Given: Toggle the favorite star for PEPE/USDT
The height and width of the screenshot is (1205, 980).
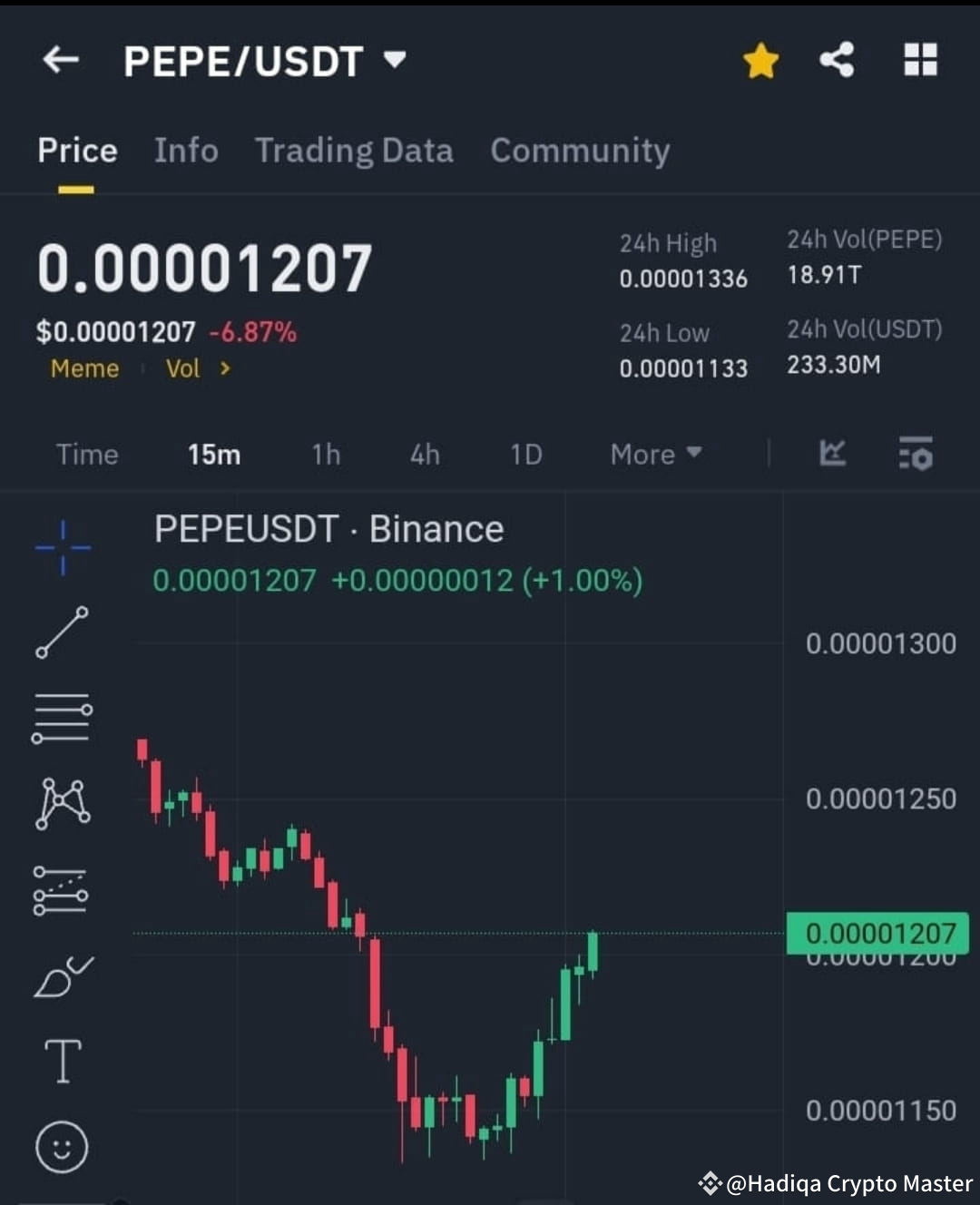Looking at the screenshot, I should pyautogui.click(x=760, y=60).
